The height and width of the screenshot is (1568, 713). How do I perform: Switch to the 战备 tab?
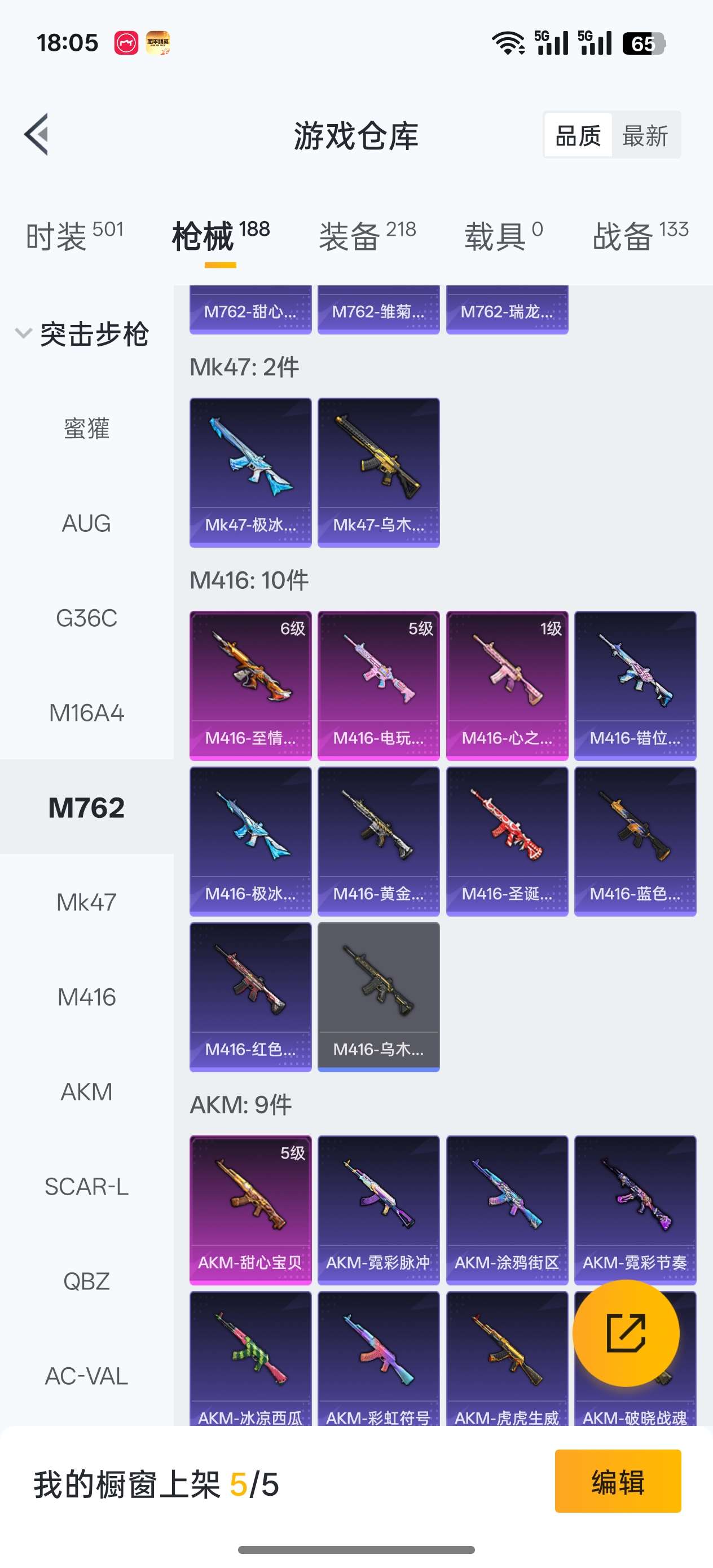coord(640,236)
